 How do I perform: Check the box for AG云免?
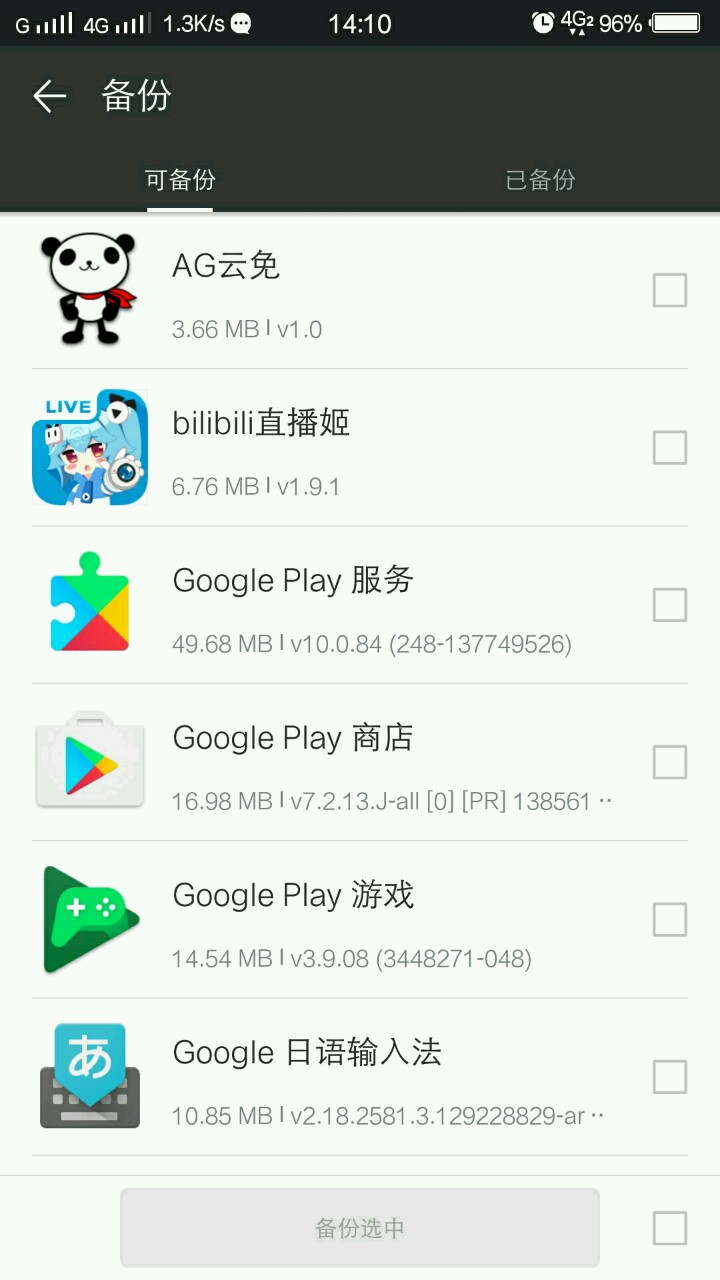tap(669, 291)
